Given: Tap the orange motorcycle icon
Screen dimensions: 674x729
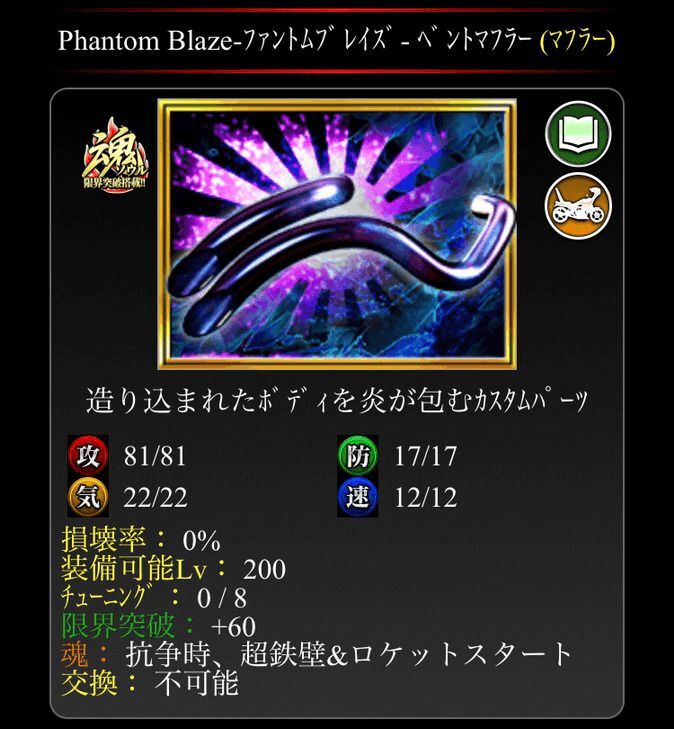Looking at the screenshot, I should pos(578,205).
